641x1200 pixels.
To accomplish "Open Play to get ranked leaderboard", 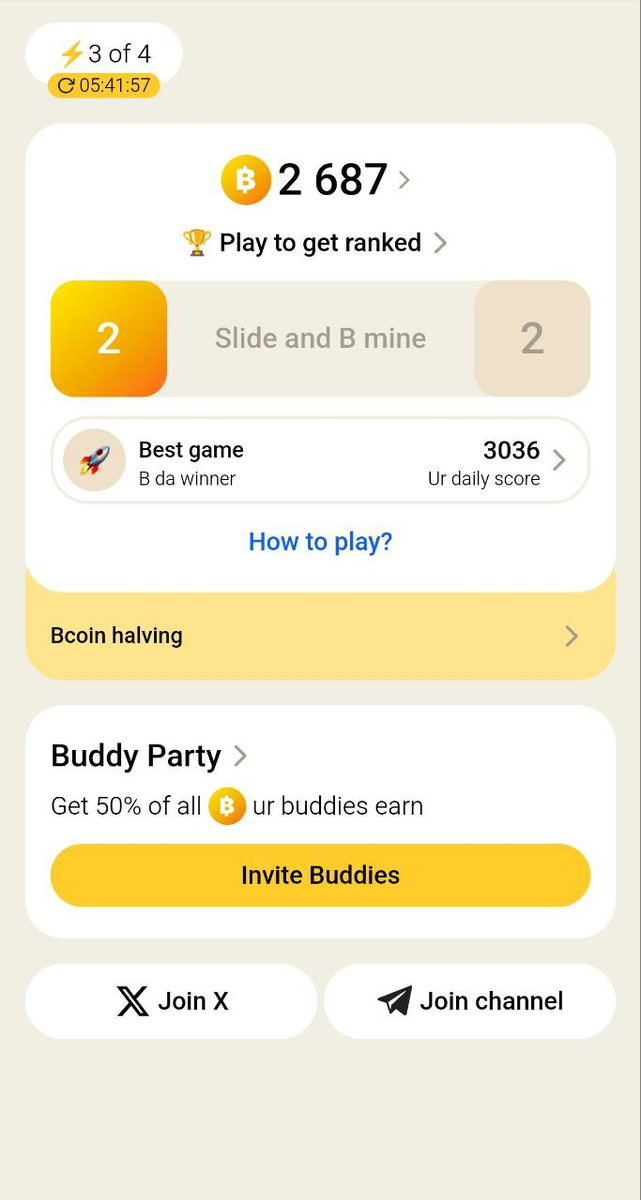I will (x=316, y=243).
